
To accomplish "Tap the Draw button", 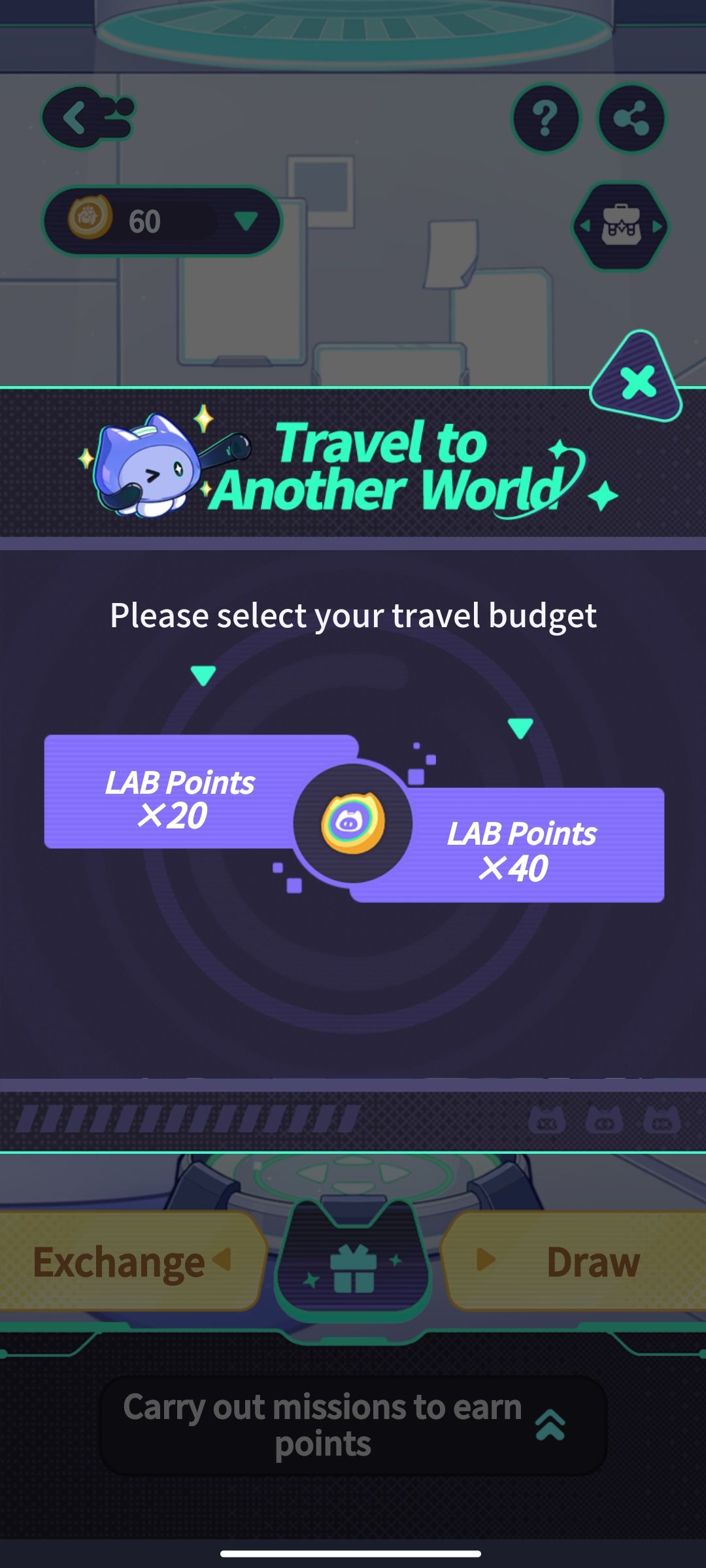I will [x=575, y=1262].
